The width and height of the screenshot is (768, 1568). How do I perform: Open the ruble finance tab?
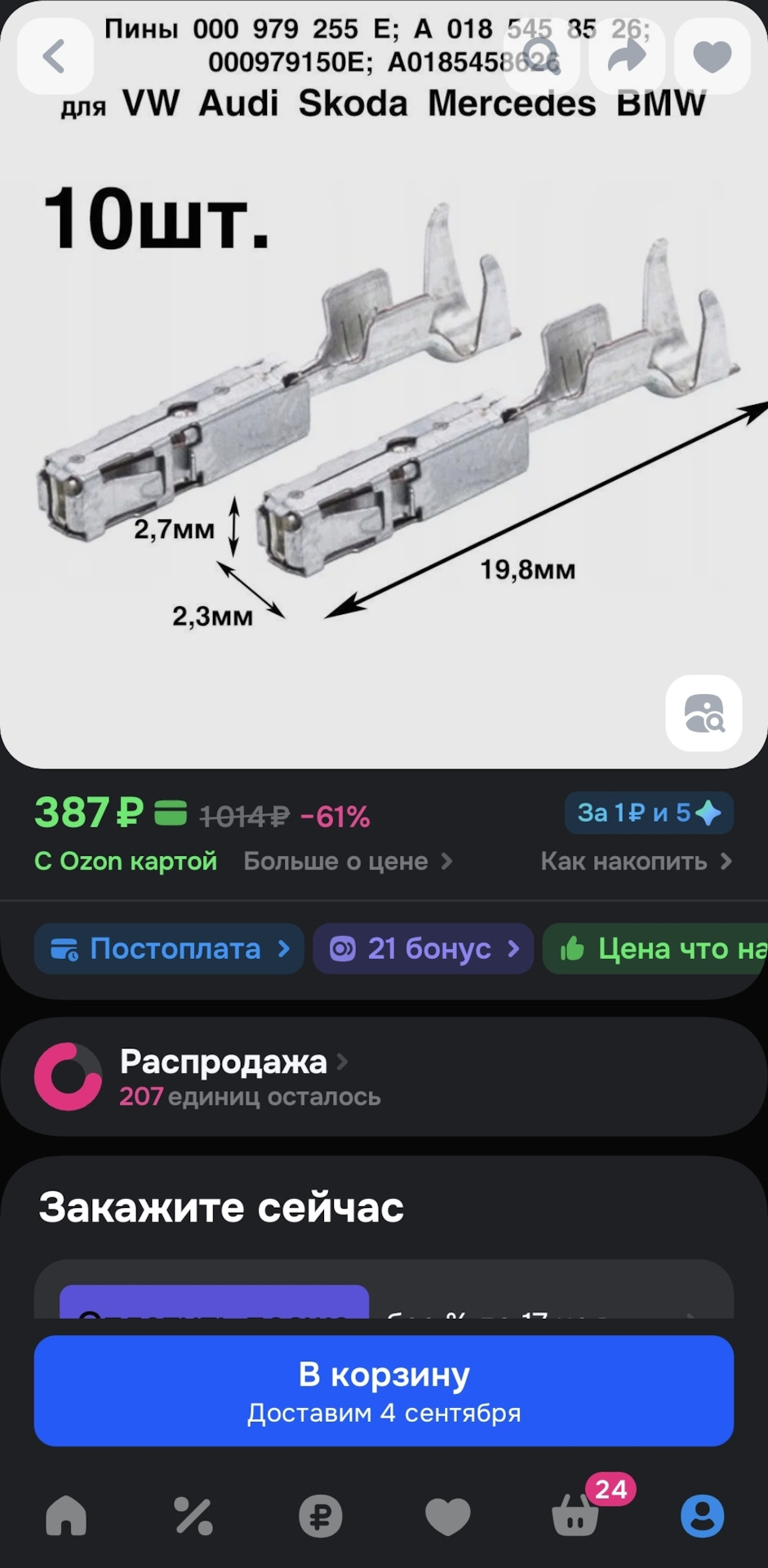point(321,1517)
